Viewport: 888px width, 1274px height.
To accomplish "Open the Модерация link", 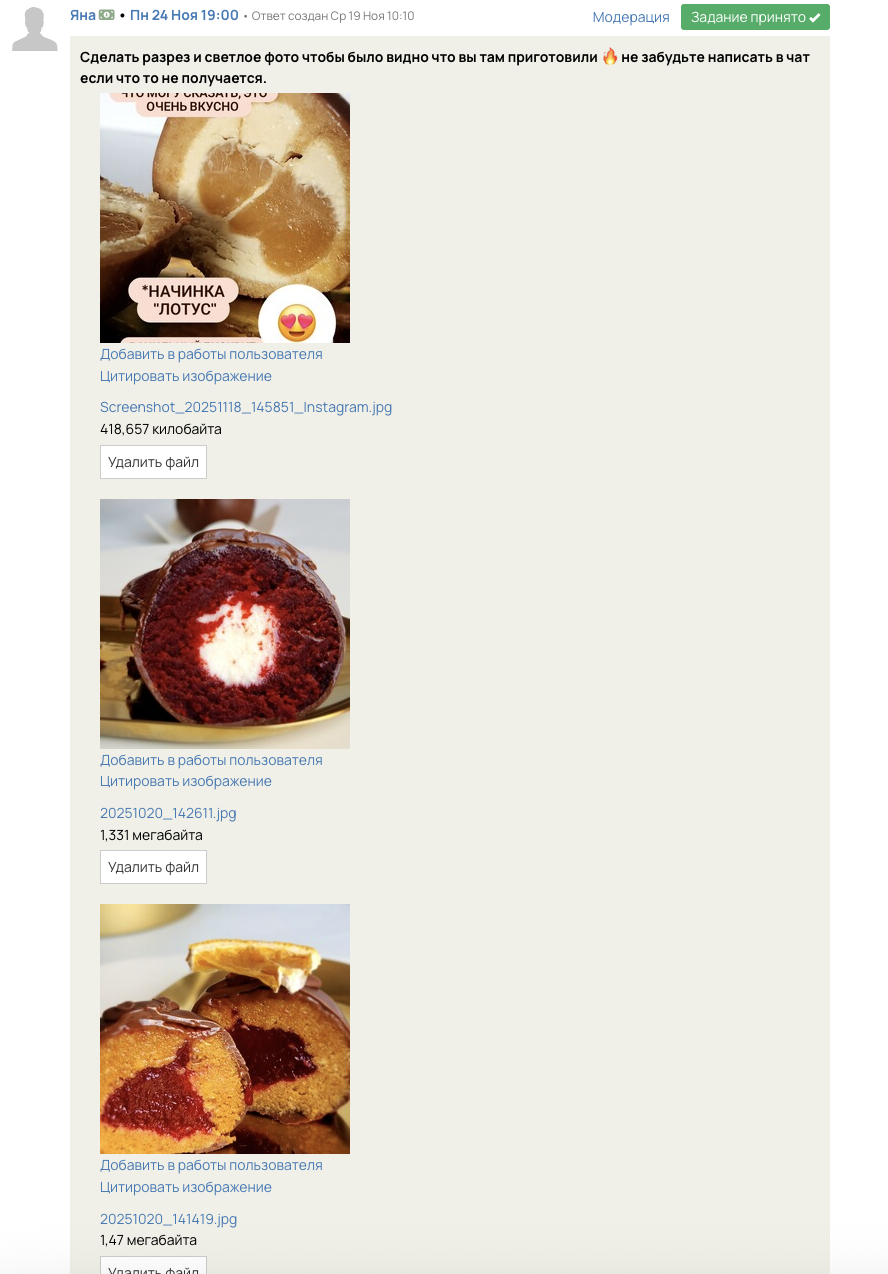I will (x=630, y=17).
